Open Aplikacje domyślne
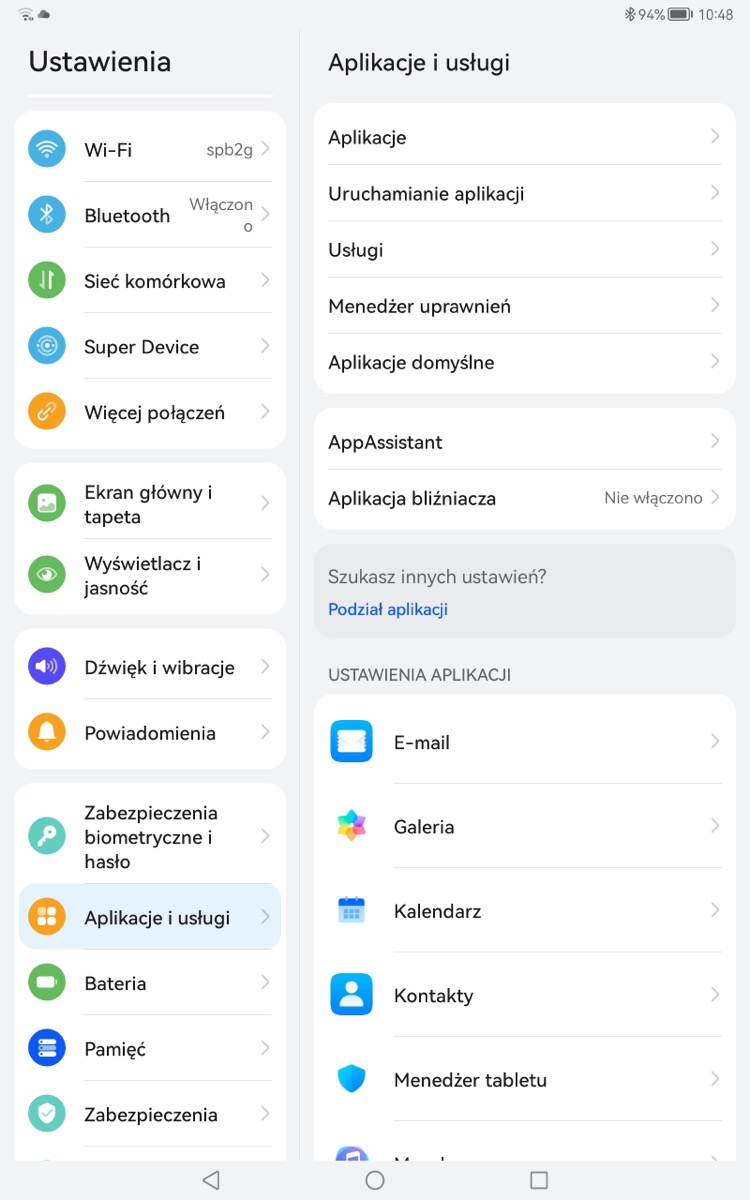750x1200 pixels. click(525, 362)
